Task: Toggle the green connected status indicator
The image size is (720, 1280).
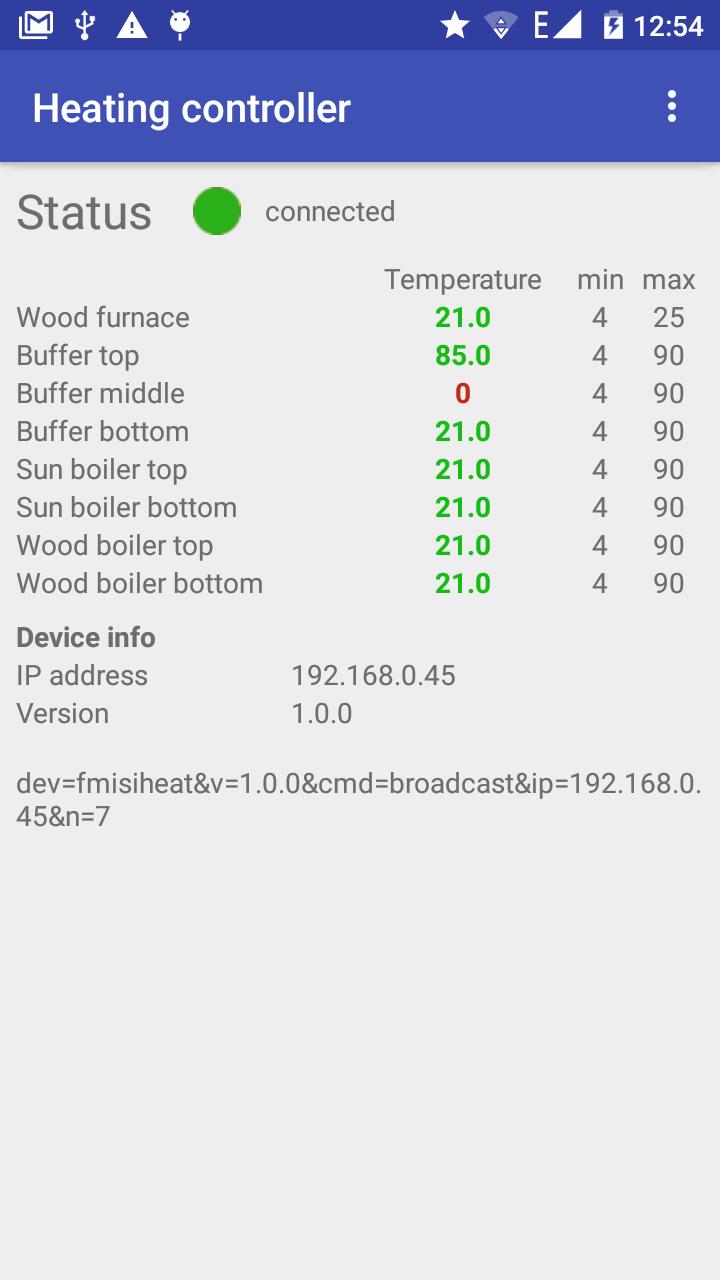Action: 217,211
